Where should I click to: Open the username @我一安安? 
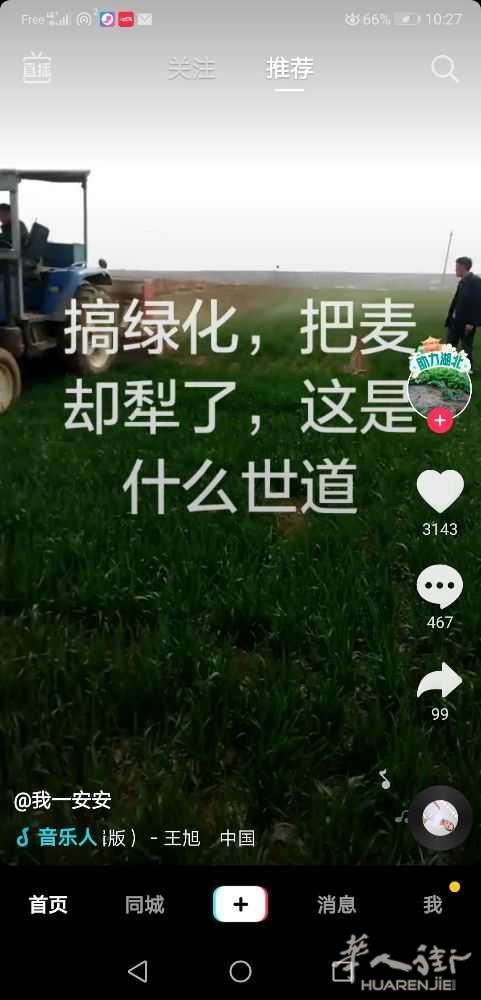(x=63, y=800)
